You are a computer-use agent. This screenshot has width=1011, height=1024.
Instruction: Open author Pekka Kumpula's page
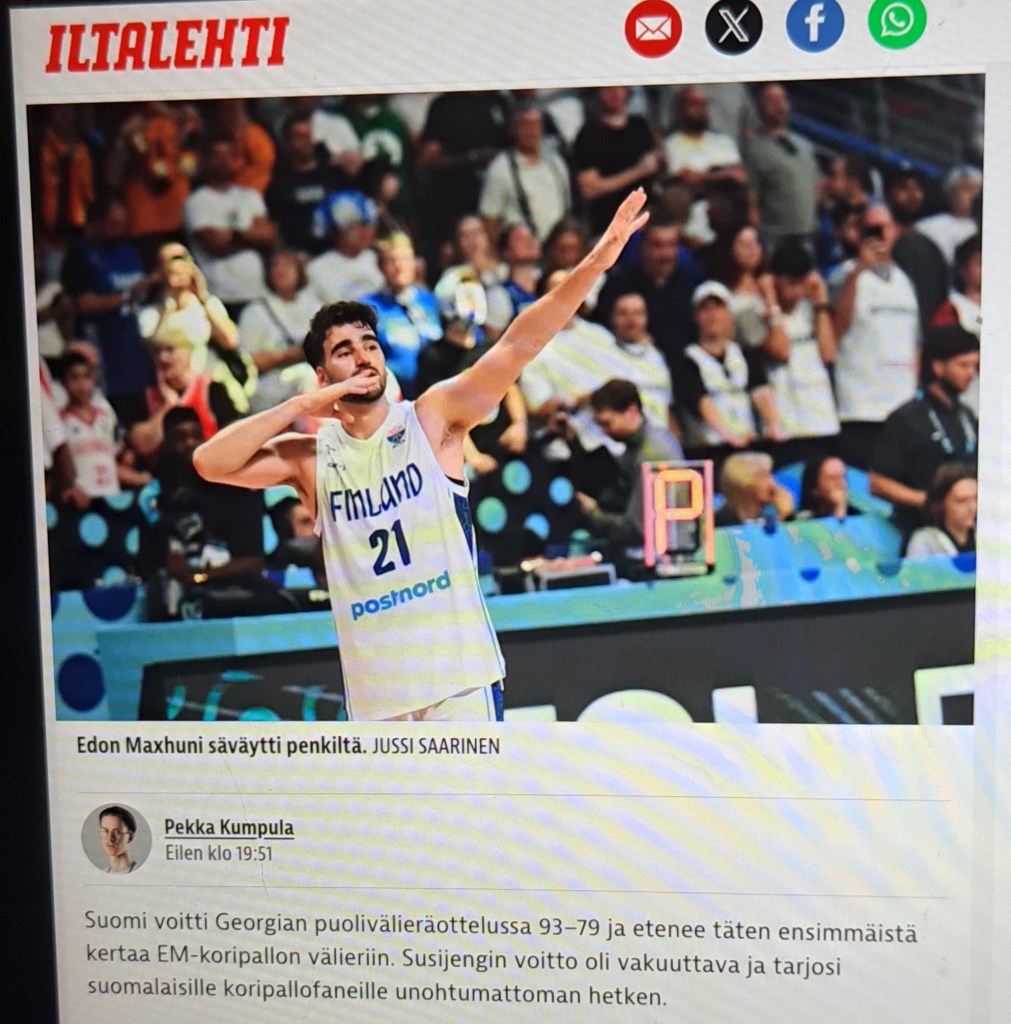(x=229, y=828)
